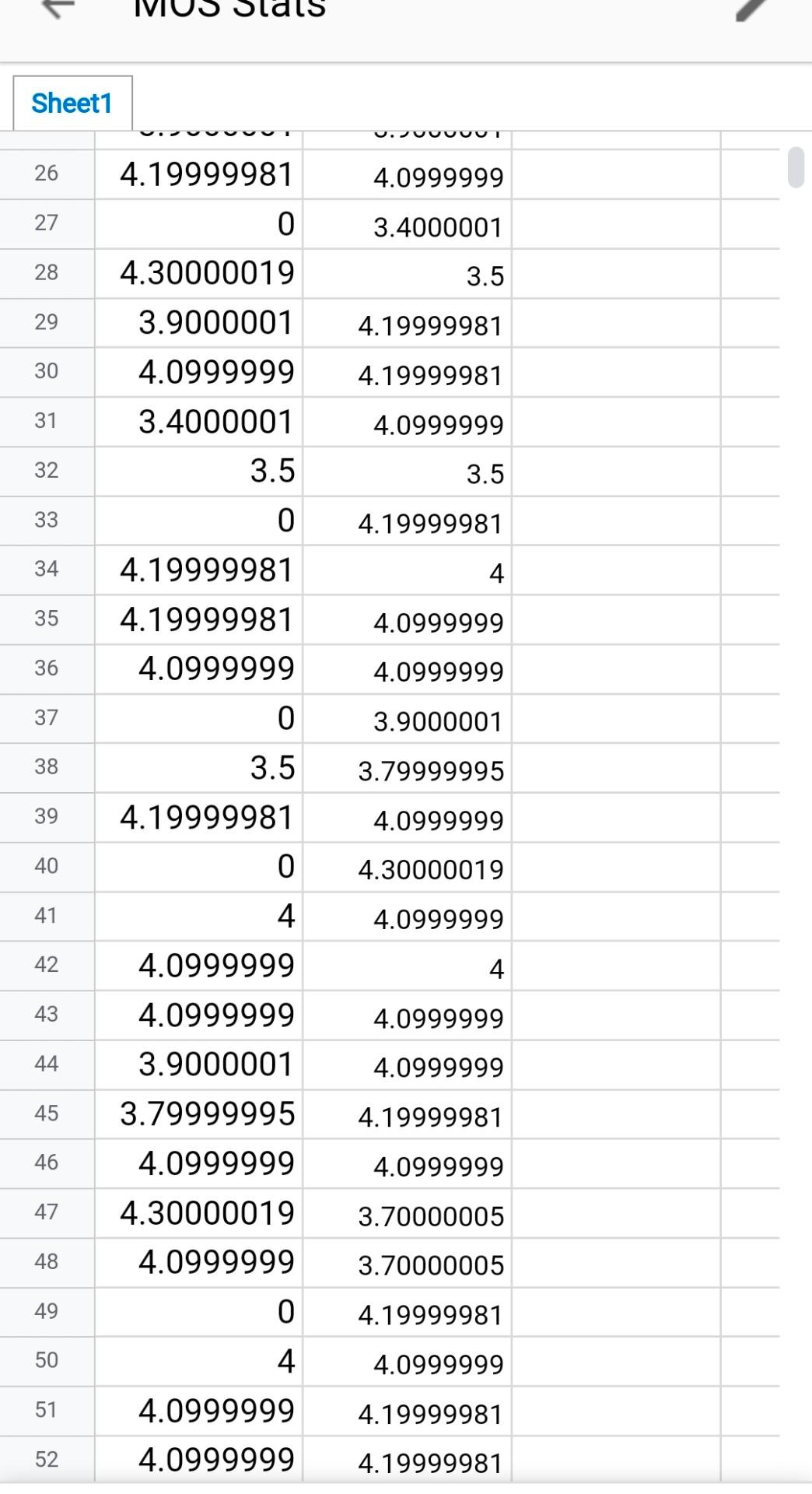Select the zero-value cell in row 27
This screenshot has height=1494, width=812.
pos(197,224)
